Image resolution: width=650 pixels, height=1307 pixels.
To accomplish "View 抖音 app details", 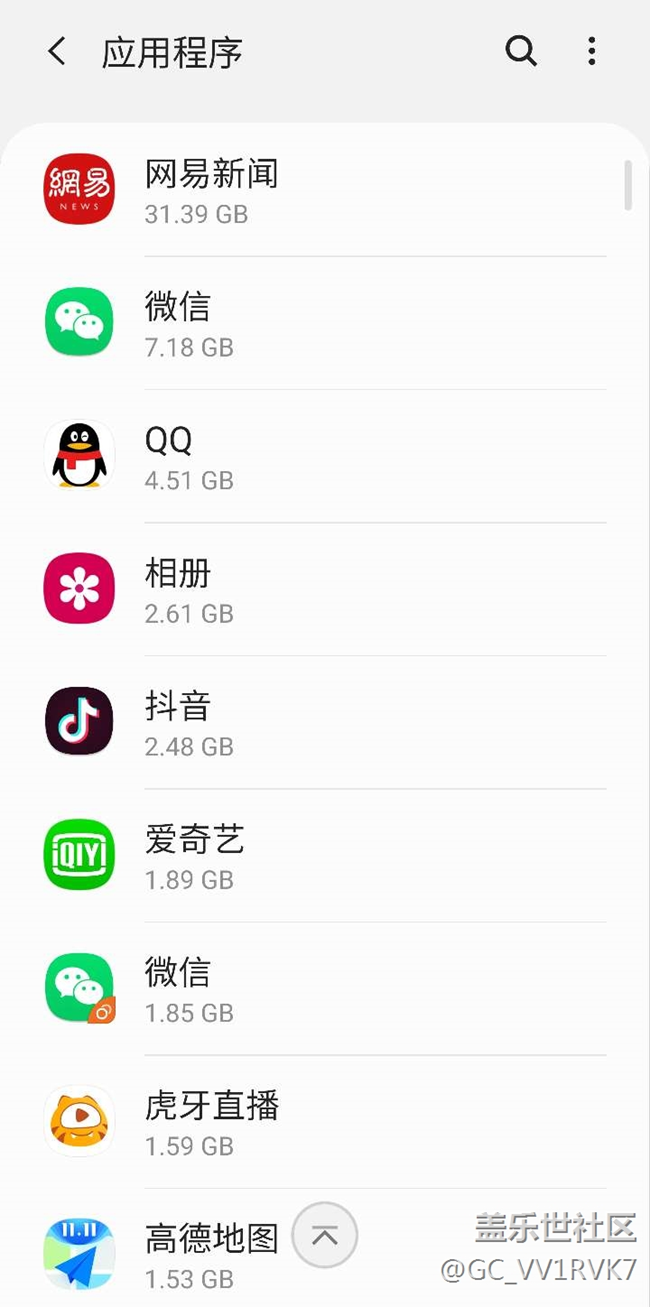I will pyautogui.click(x=325, y=722).
